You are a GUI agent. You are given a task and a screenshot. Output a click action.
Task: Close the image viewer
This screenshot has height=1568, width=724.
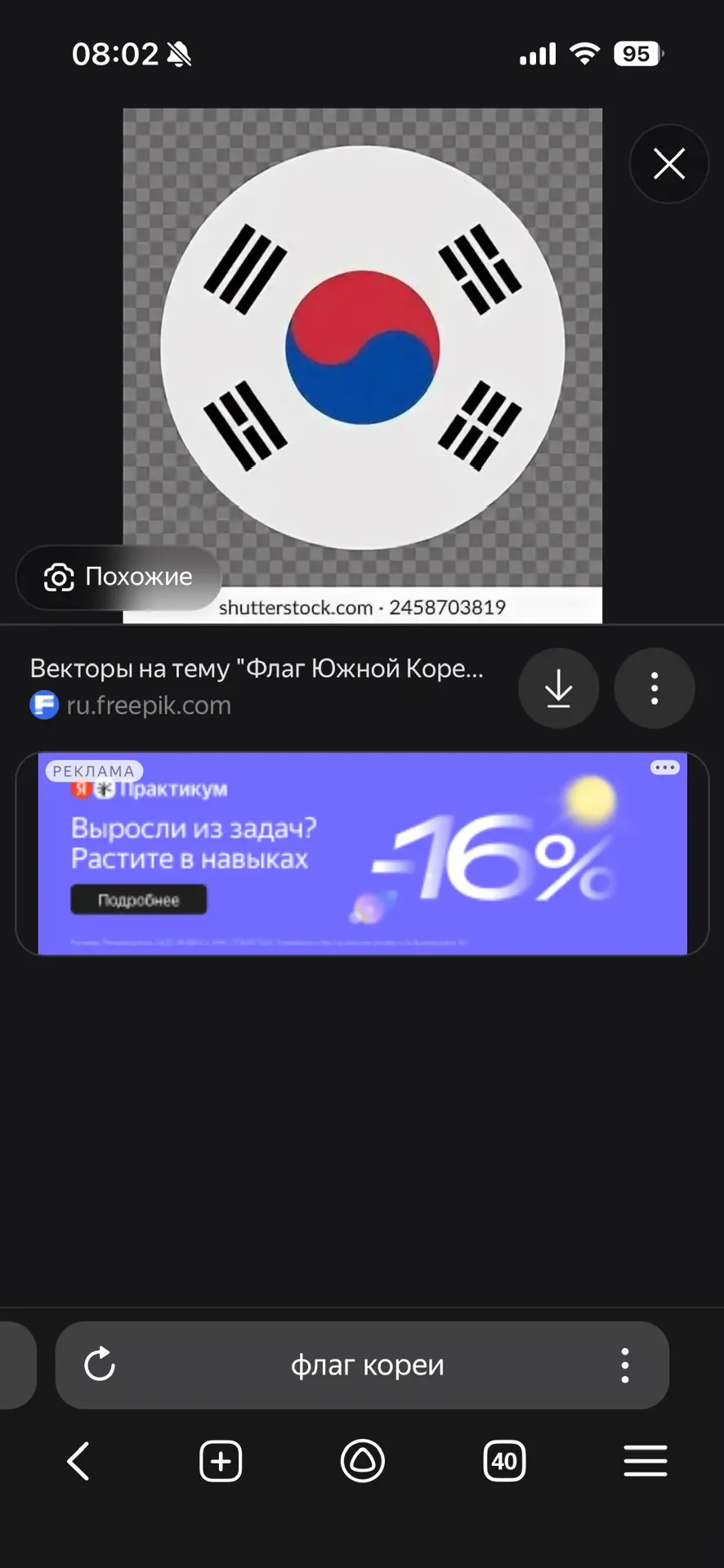click(668, 164)
